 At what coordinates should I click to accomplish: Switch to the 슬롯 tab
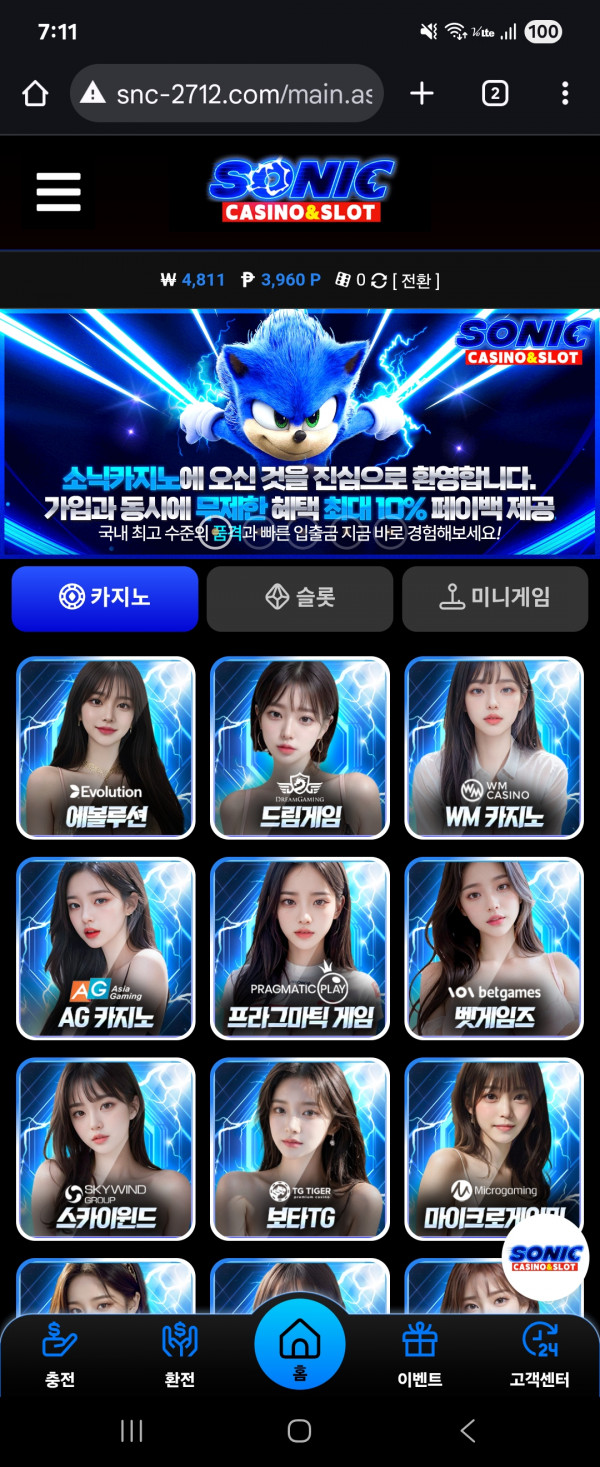(x=300, y=598)
